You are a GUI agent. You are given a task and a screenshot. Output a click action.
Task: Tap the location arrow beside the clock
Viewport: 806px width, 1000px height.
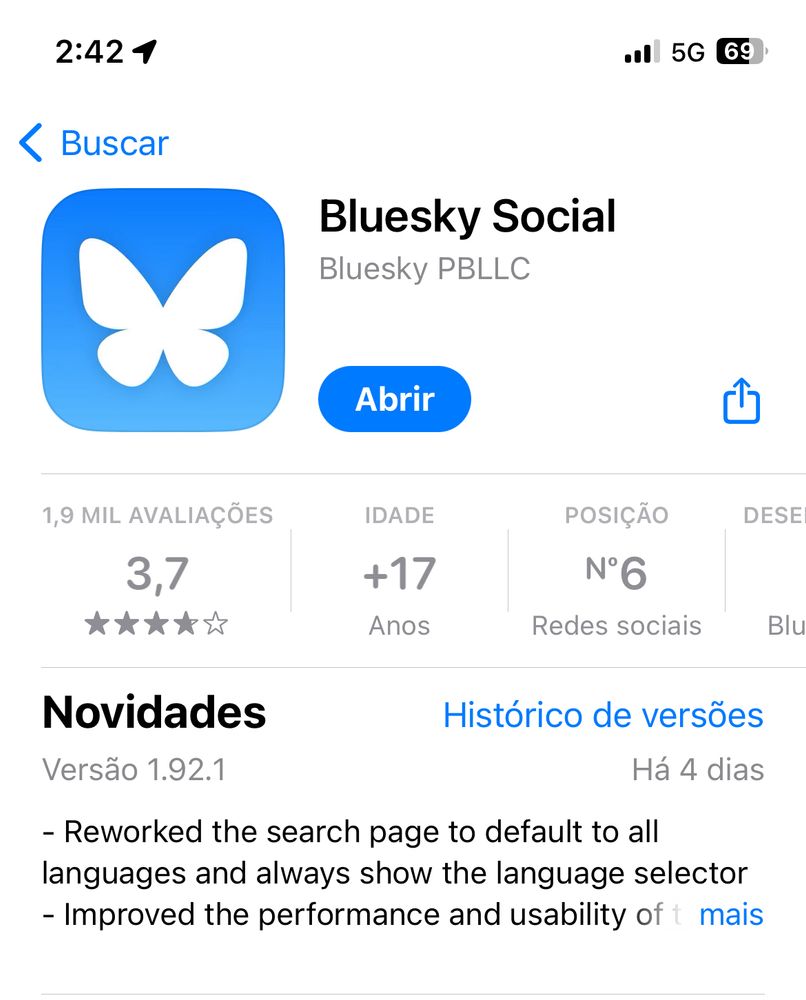(145, 48)
